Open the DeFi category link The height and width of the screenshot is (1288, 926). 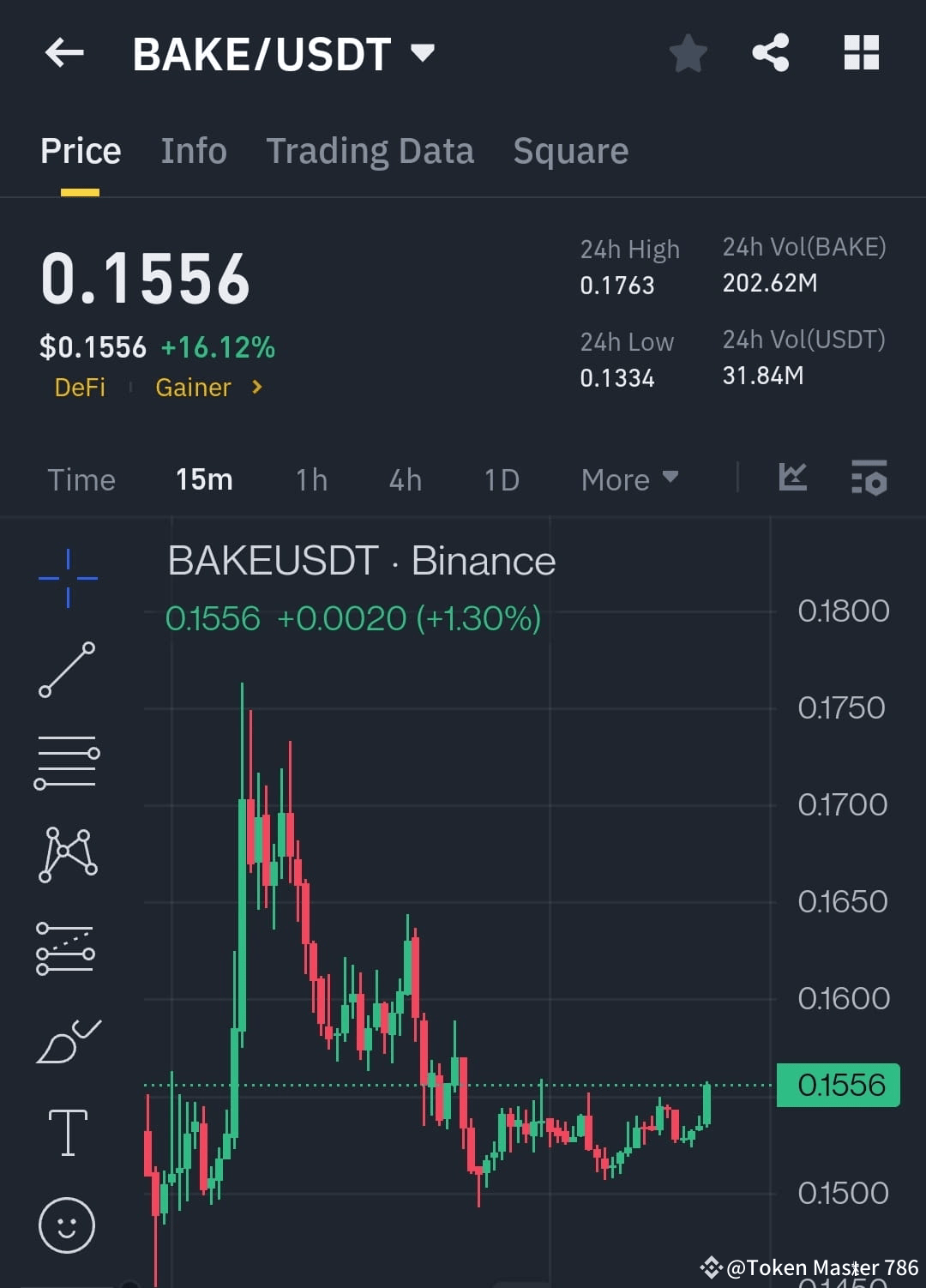coord(81,387)
